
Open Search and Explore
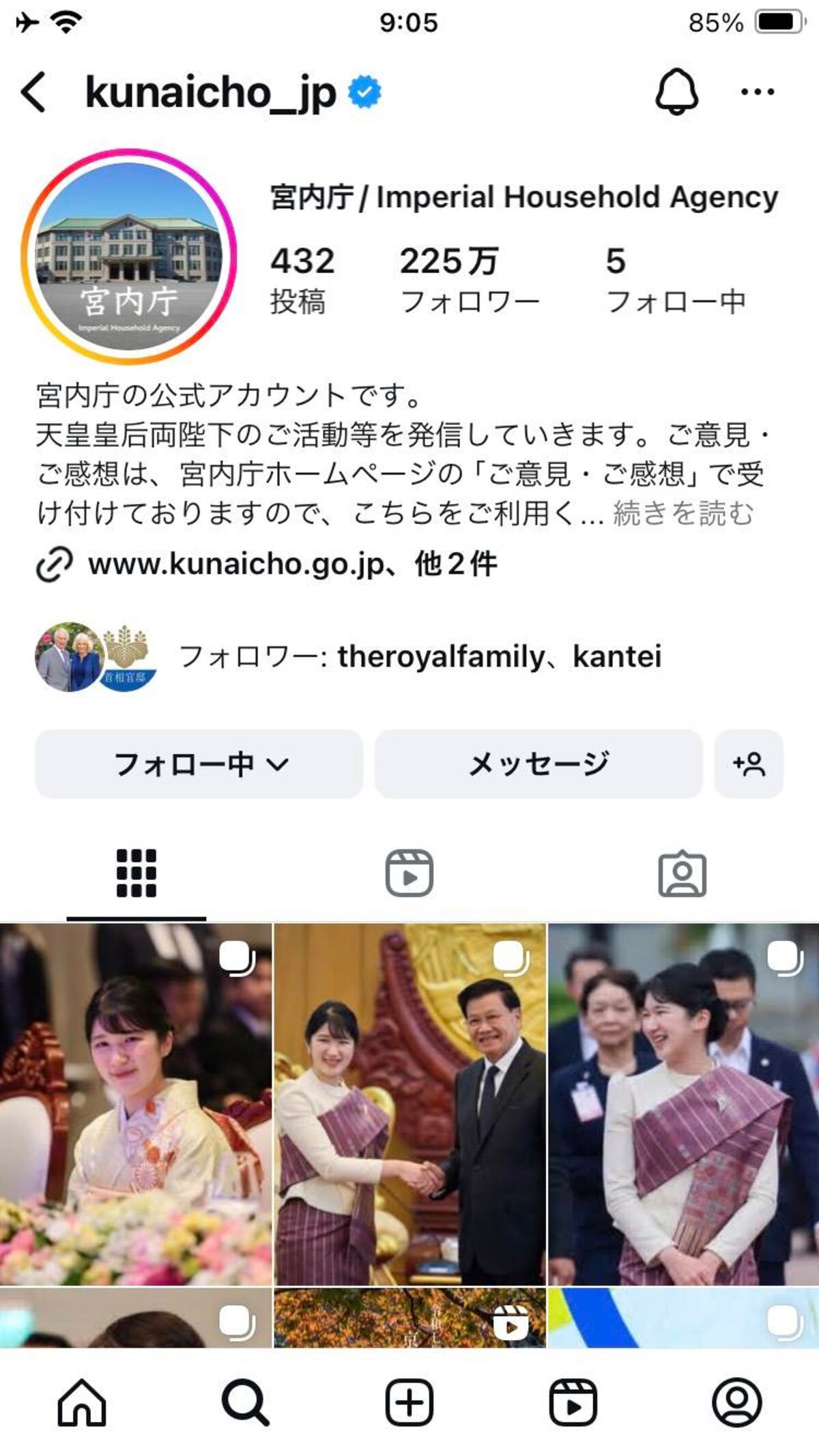[x=246, y=1403]
